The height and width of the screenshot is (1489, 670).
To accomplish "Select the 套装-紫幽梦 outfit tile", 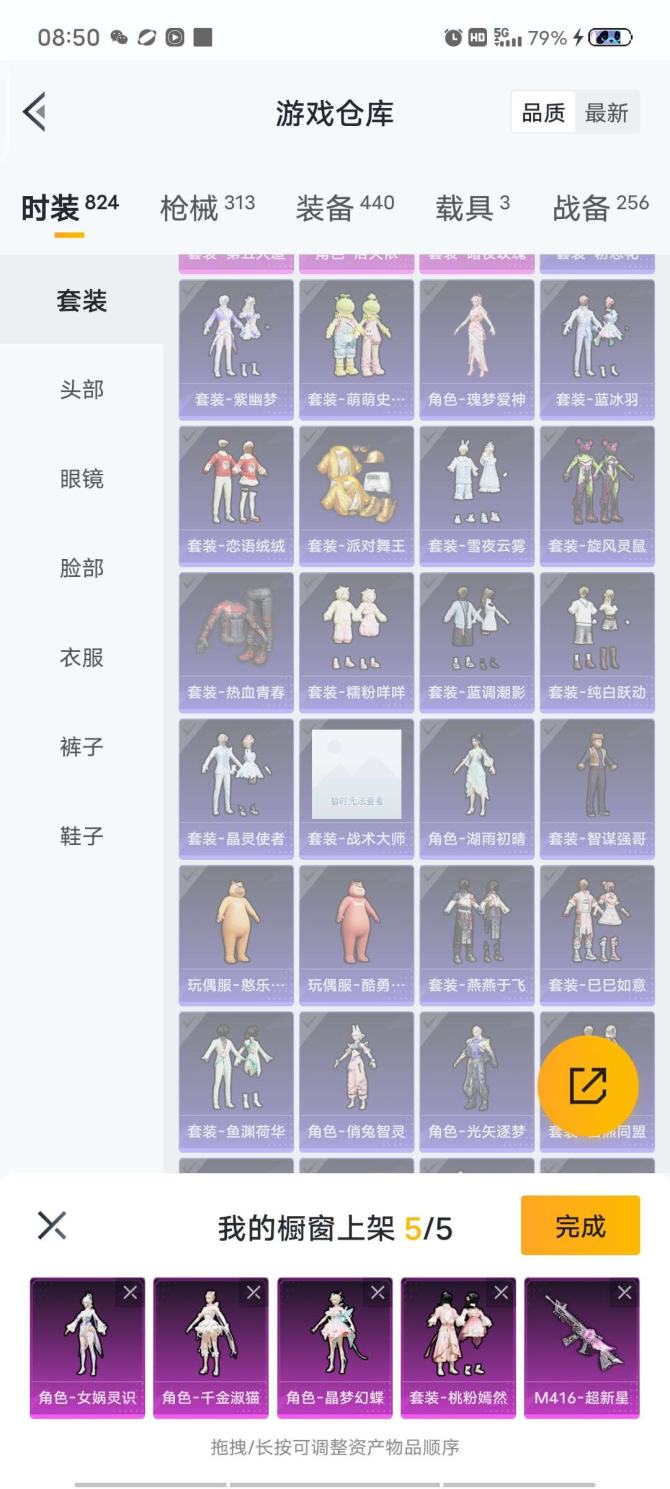I will (x=236, y=348).
